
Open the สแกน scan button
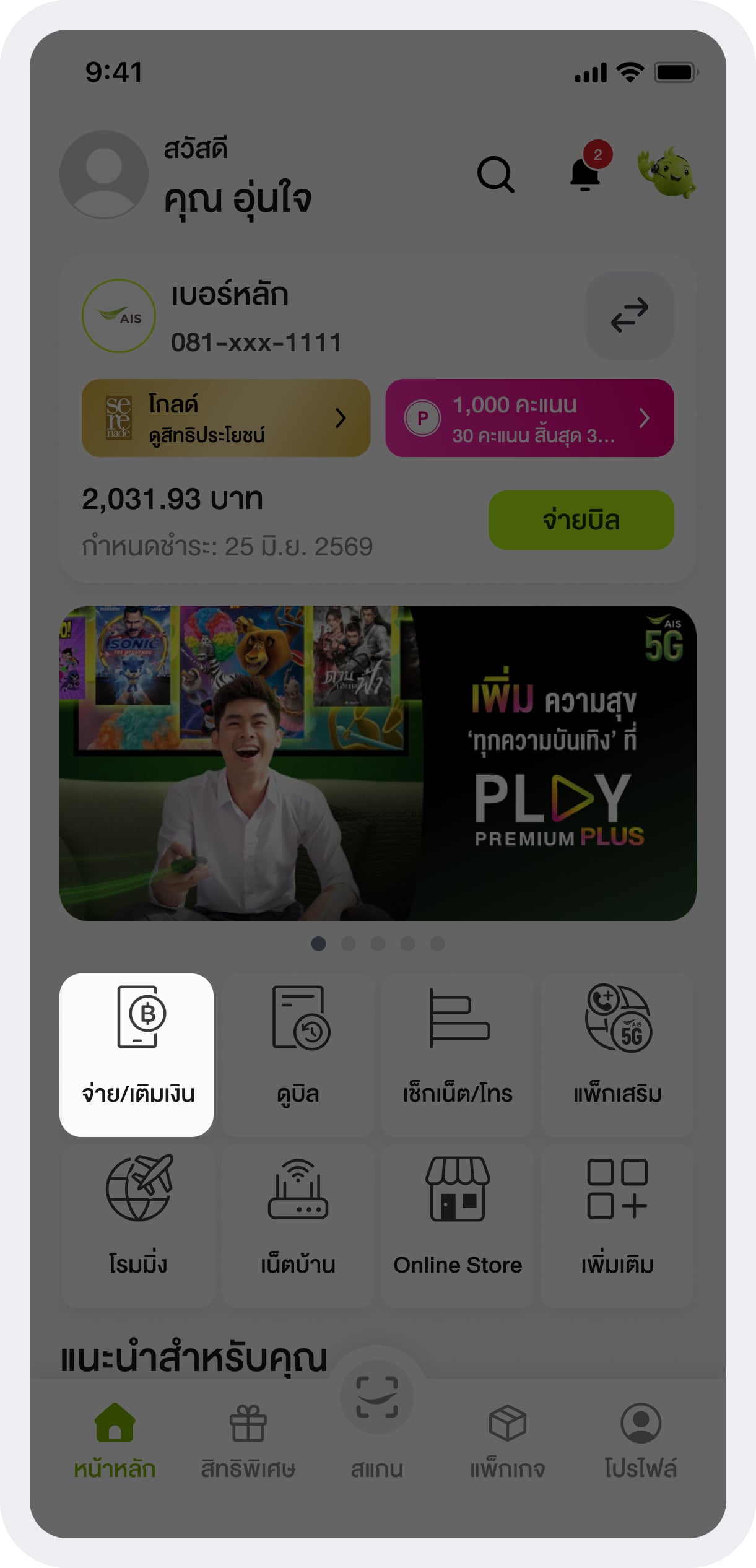[376, 1424]
